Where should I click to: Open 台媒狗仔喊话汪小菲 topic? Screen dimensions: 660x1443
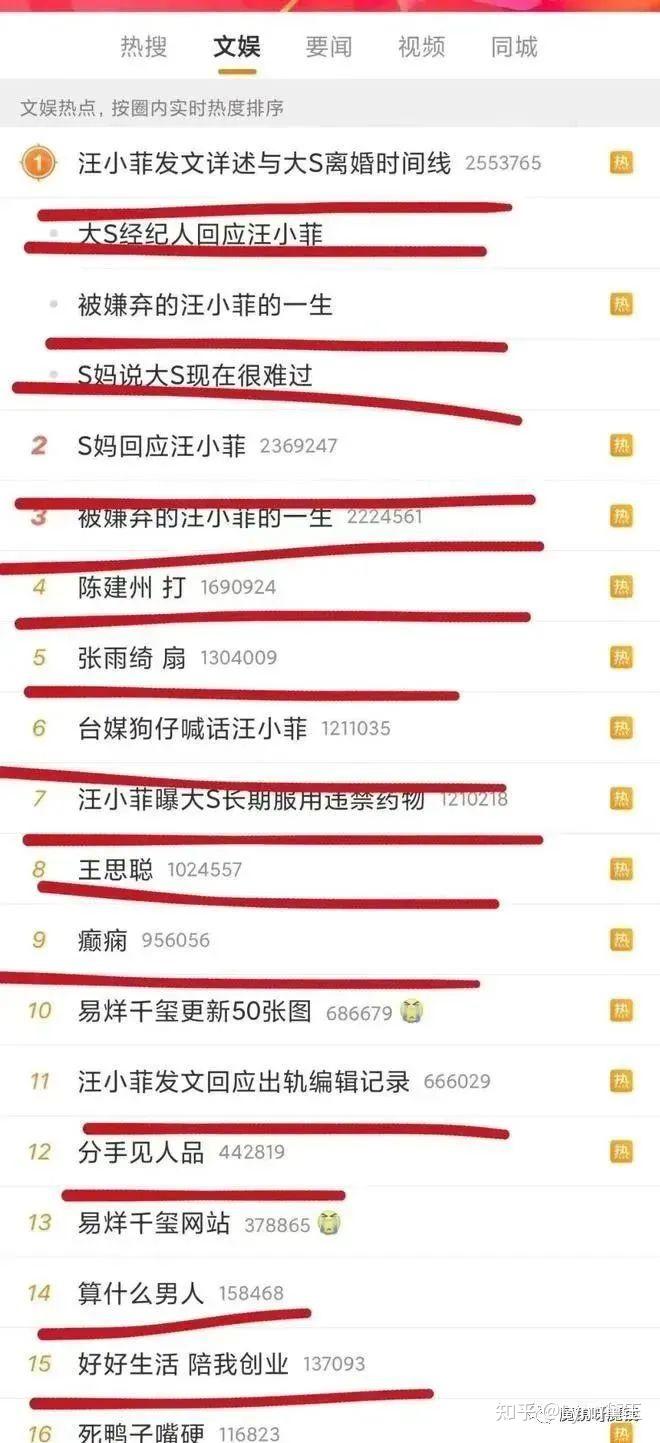click(192, 728)
